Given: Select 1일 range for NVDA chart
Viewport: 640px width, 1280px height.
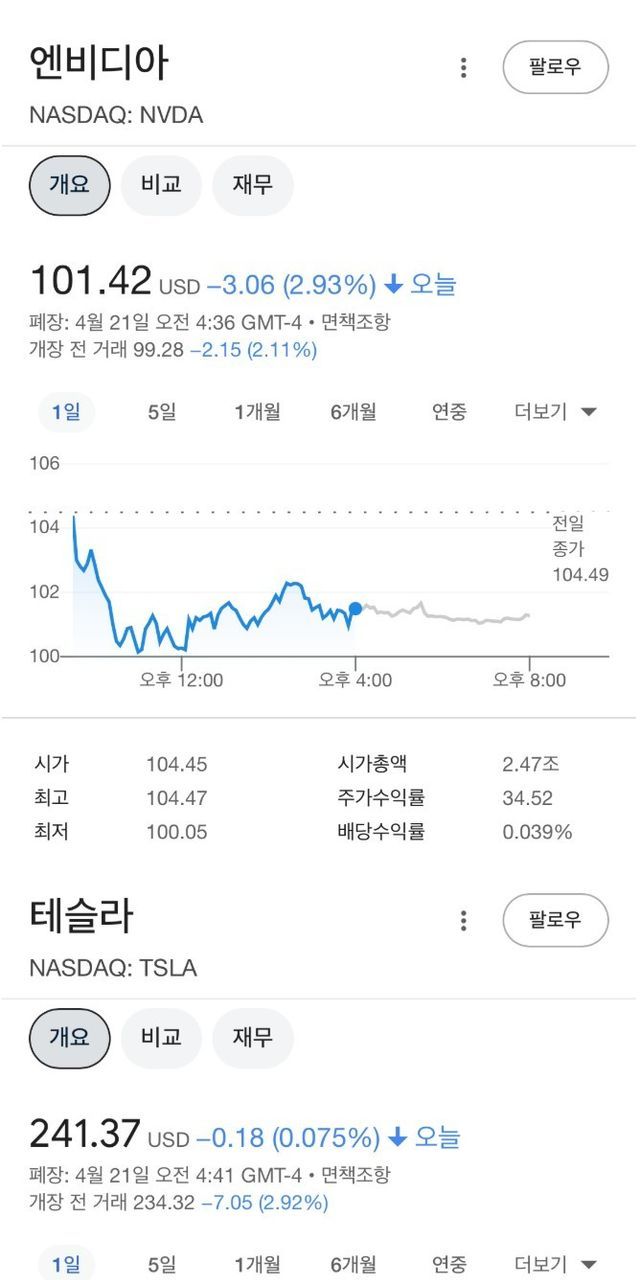Looking at the screenshot, I should 66,411.
